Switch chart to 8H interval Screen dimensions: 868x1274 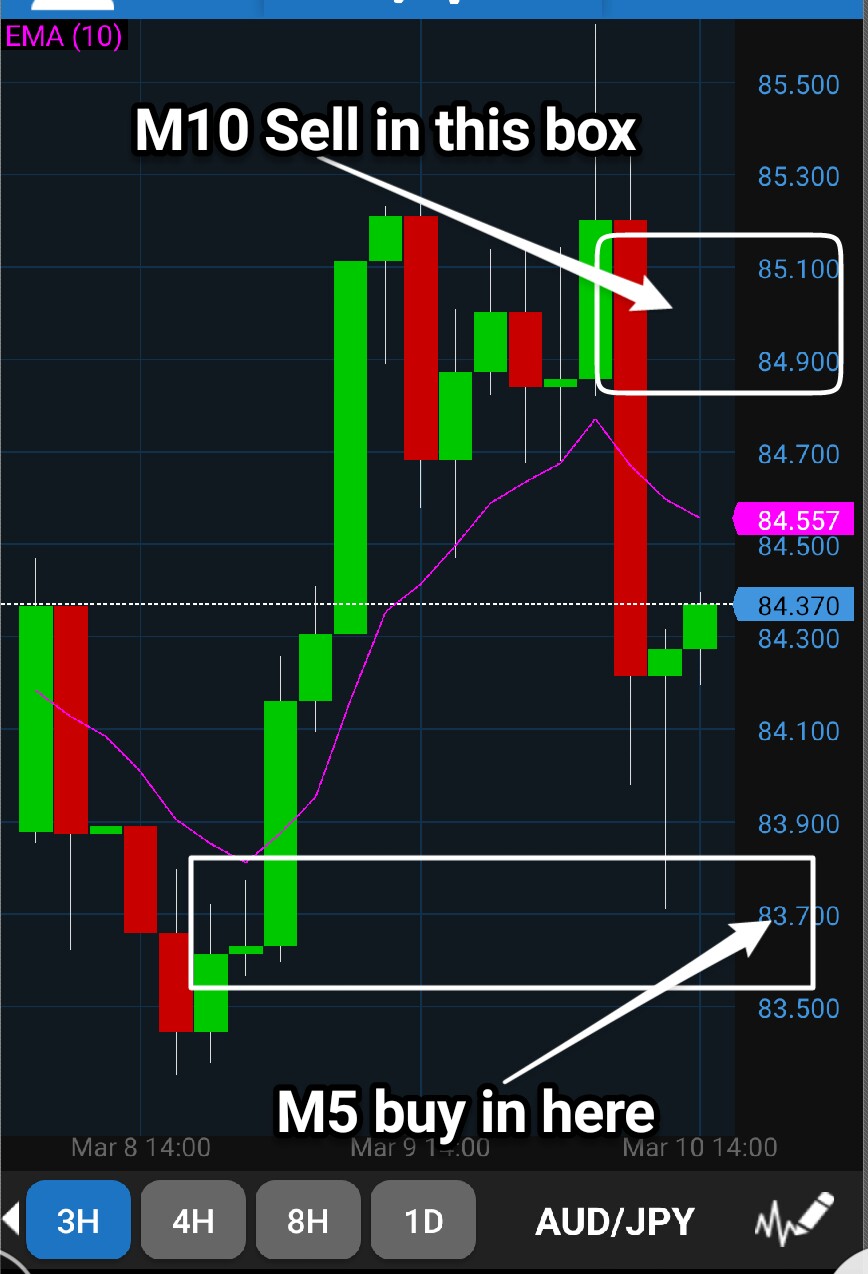(308, 1221)
